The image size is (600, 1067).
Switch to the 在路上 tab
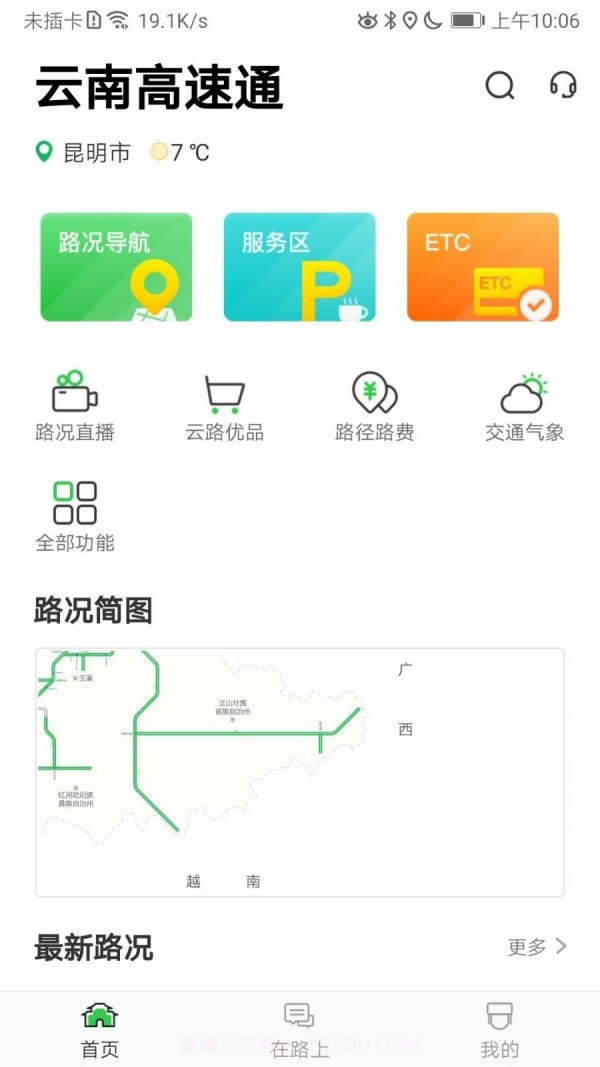pyautogui.click(x=300, y=1030)
